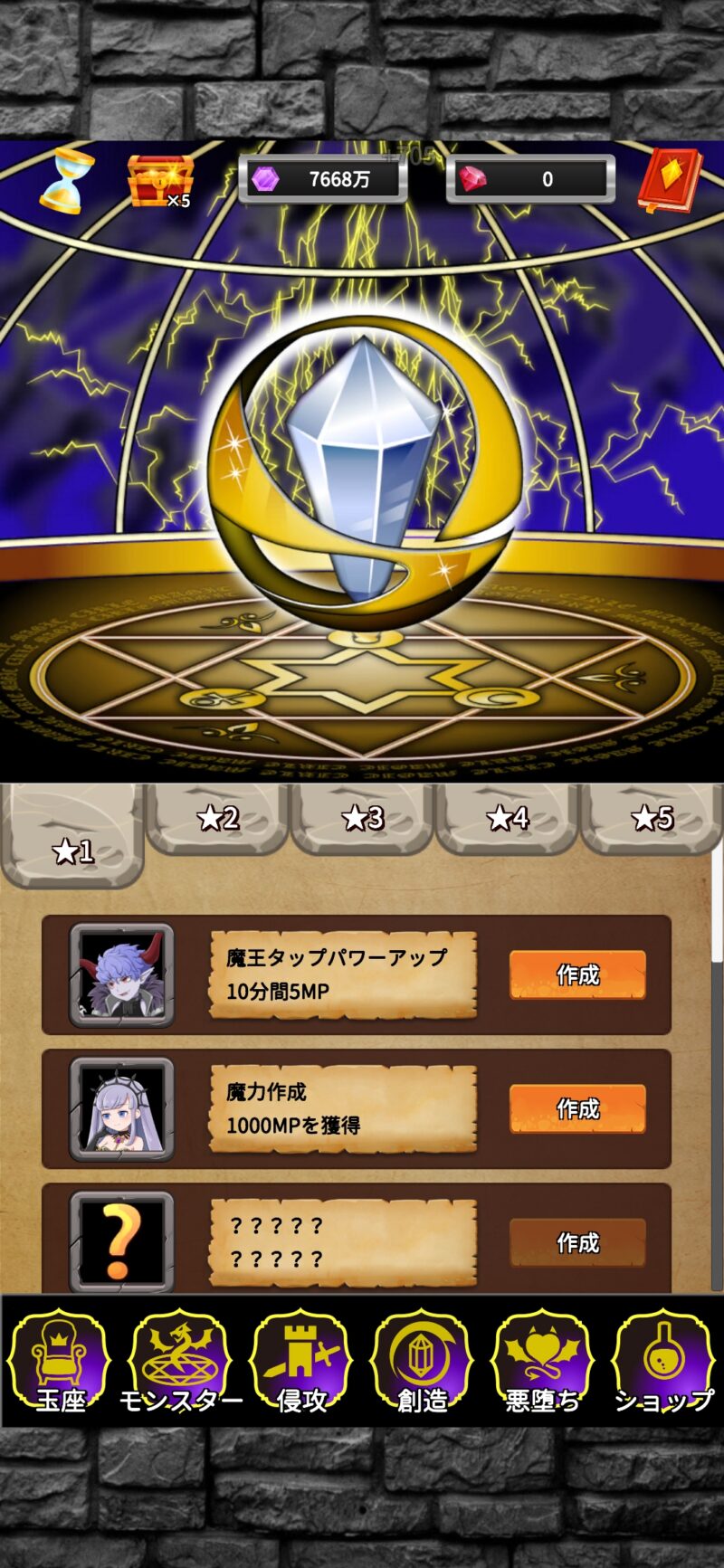The height and width of the screenshot is (1568, 724).
Task: Tap 作成 on the locked ????? item
Action: (577, 1242)
